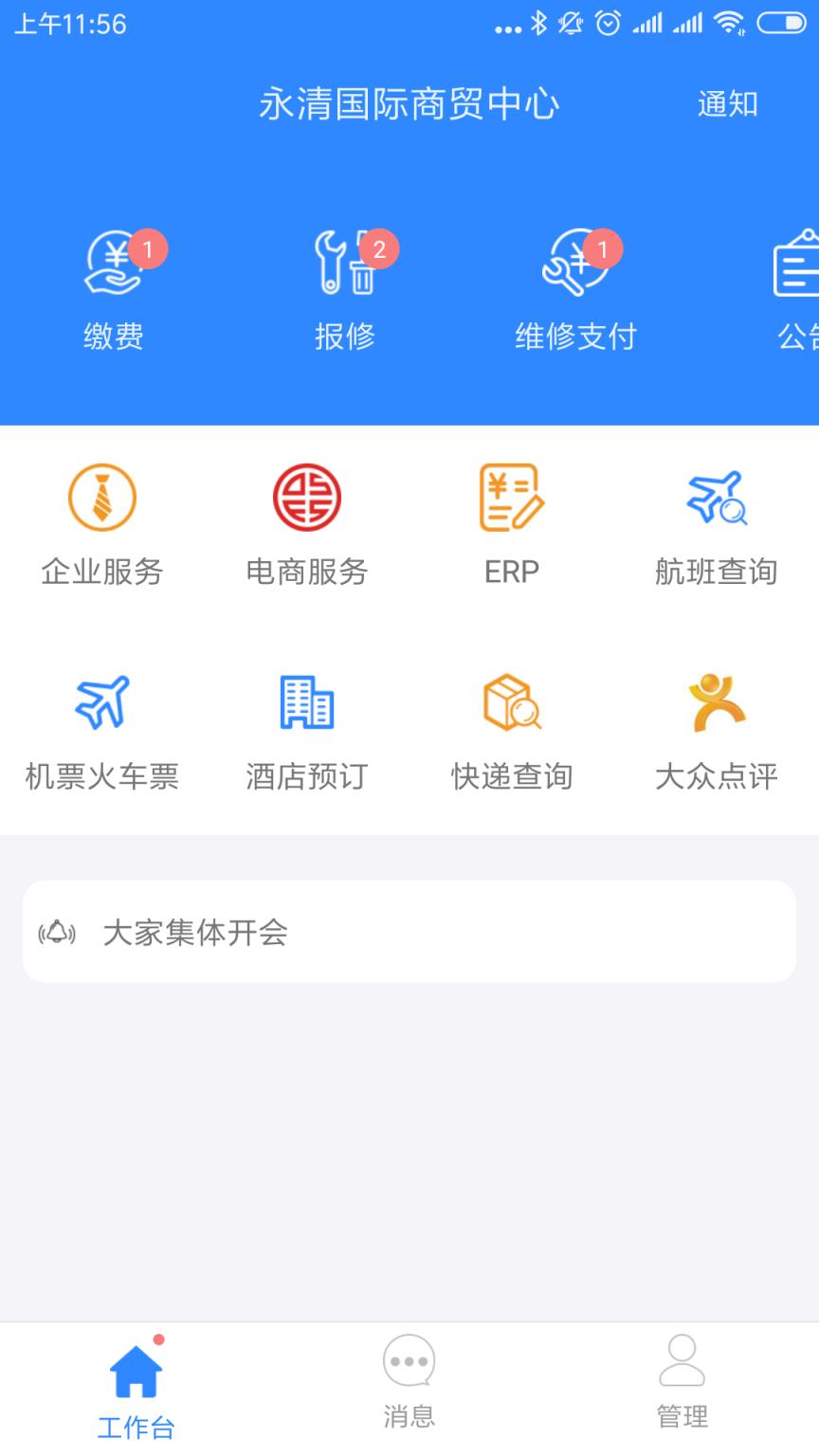
Task: Open the 航班查询 flight search icon
Action: (x=717, y=521)
